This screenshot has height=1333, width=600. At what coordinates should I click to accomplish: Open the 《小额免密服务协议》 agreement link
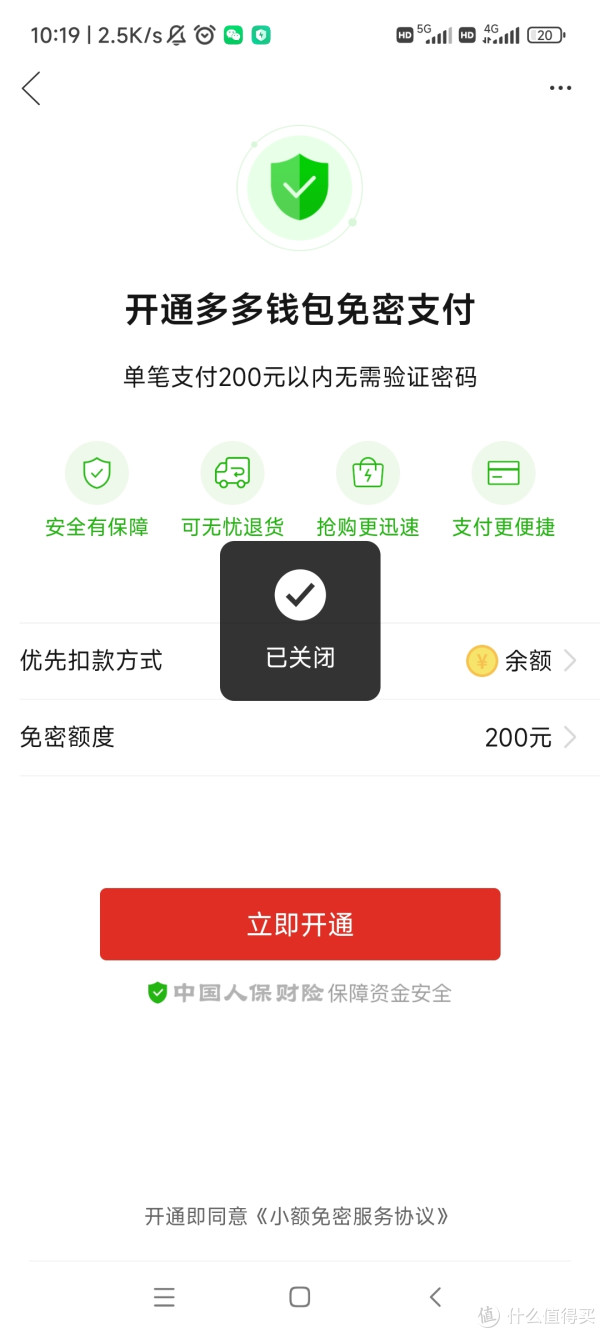tap(352, 1216)
